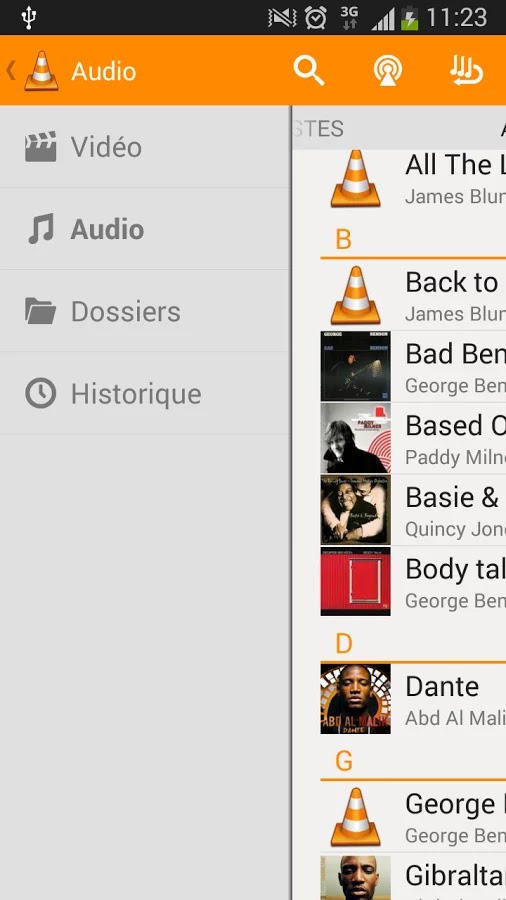Open the Bad Benson album
The image size is (506, 900).
click(x=413, y=366)
